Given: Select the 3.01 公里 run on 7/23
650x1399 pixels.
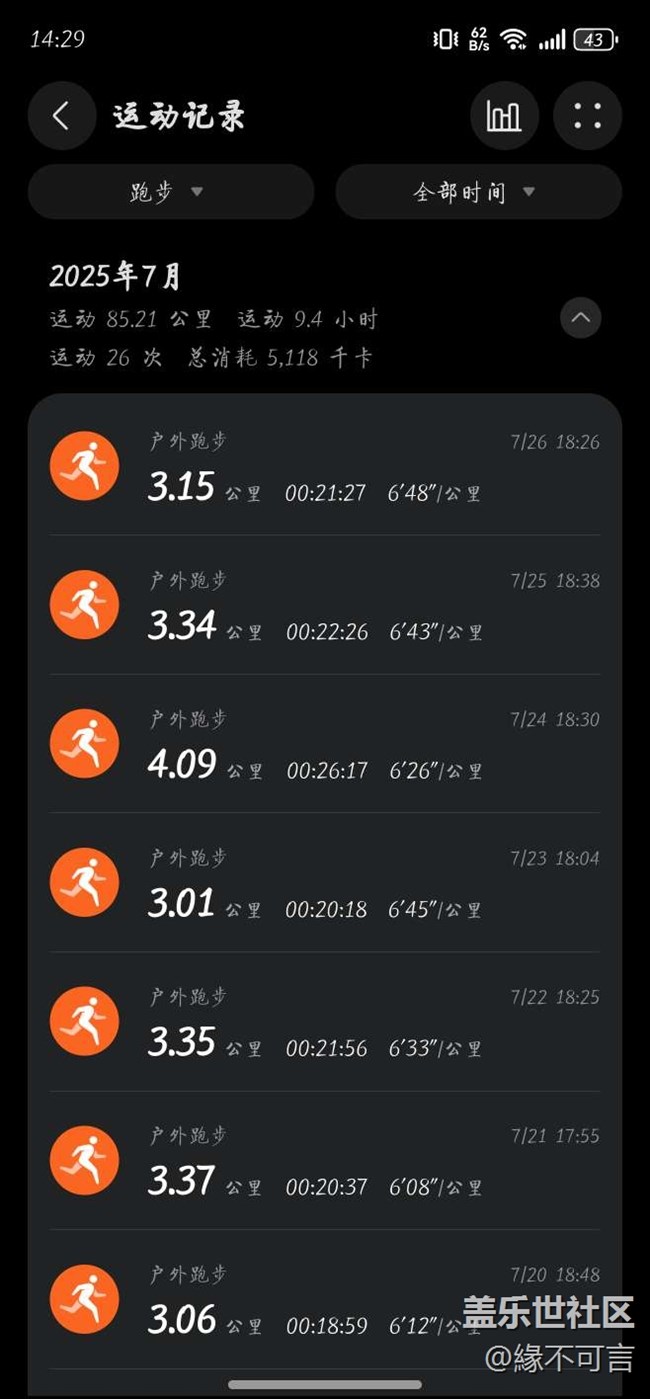Looking at the screenshot, I should 325,883.
